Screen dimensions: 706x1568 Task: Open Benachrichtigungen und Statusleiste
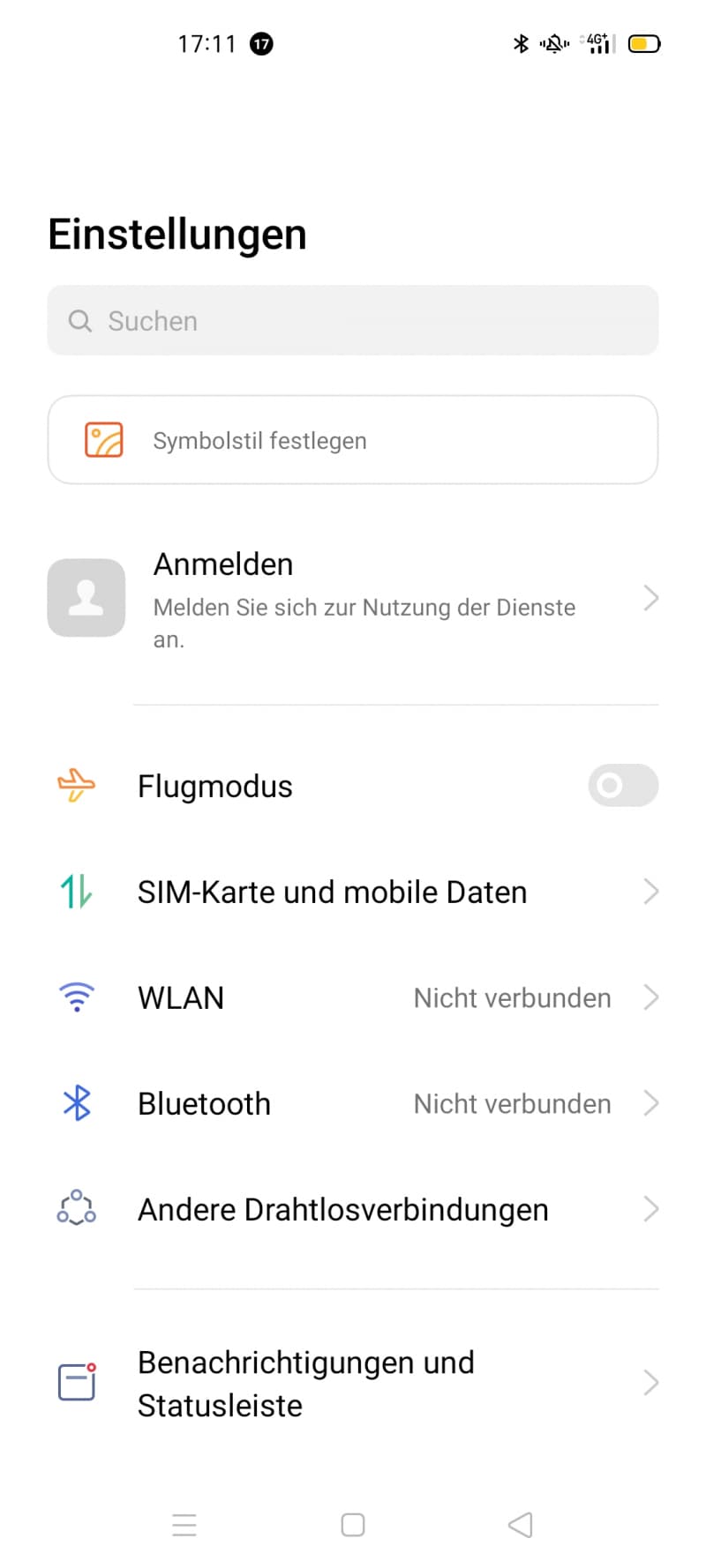[353, 1383]
